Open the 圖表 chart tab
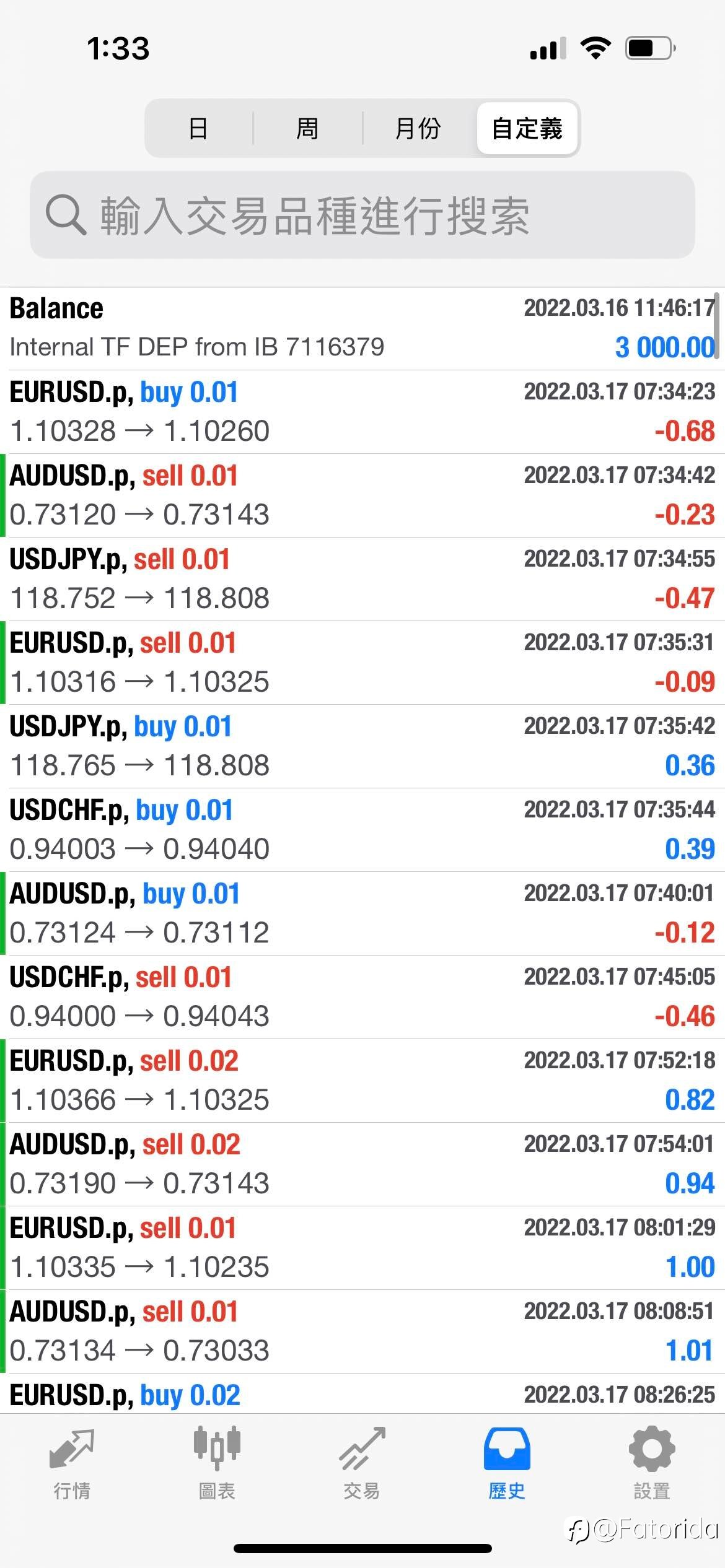The image size is (725, 1568). point(217,1464)
